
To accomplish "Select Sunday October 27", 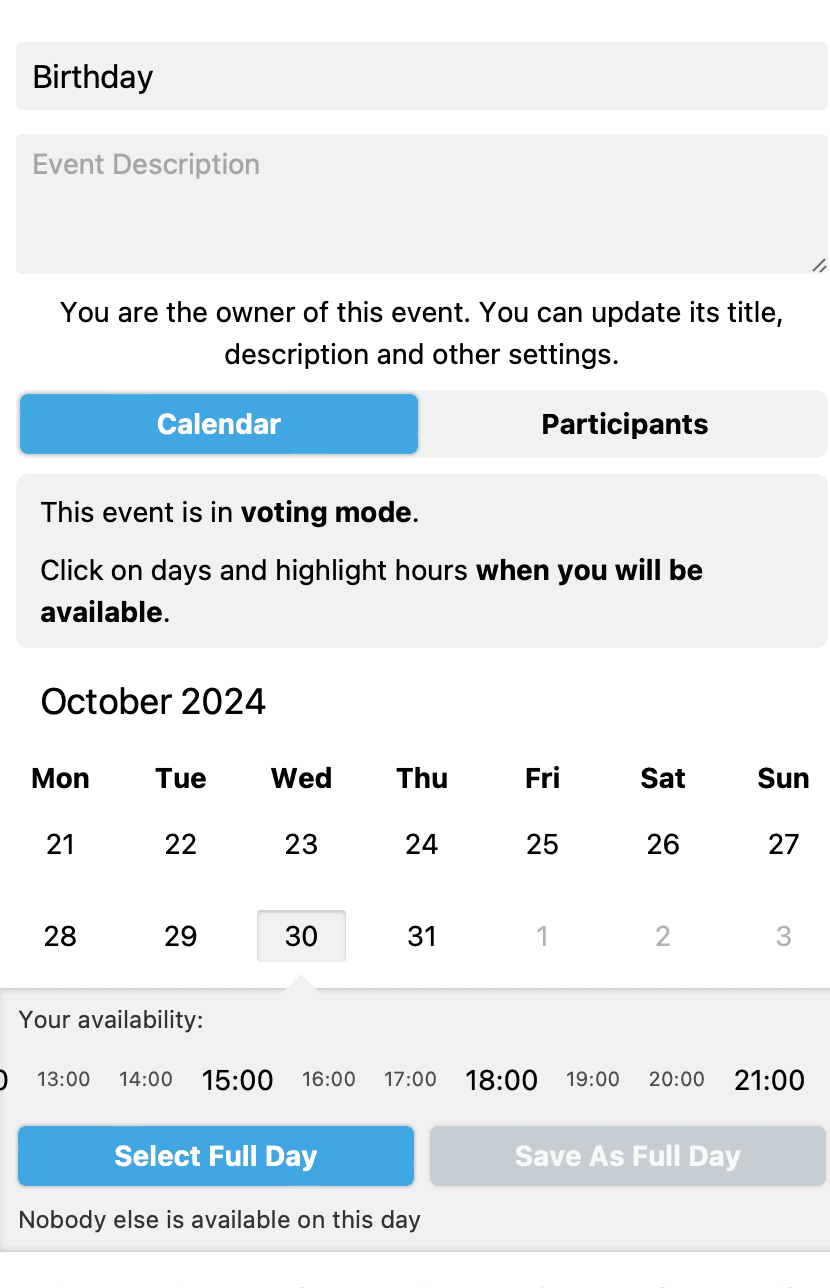I will (x=783, y=844).
